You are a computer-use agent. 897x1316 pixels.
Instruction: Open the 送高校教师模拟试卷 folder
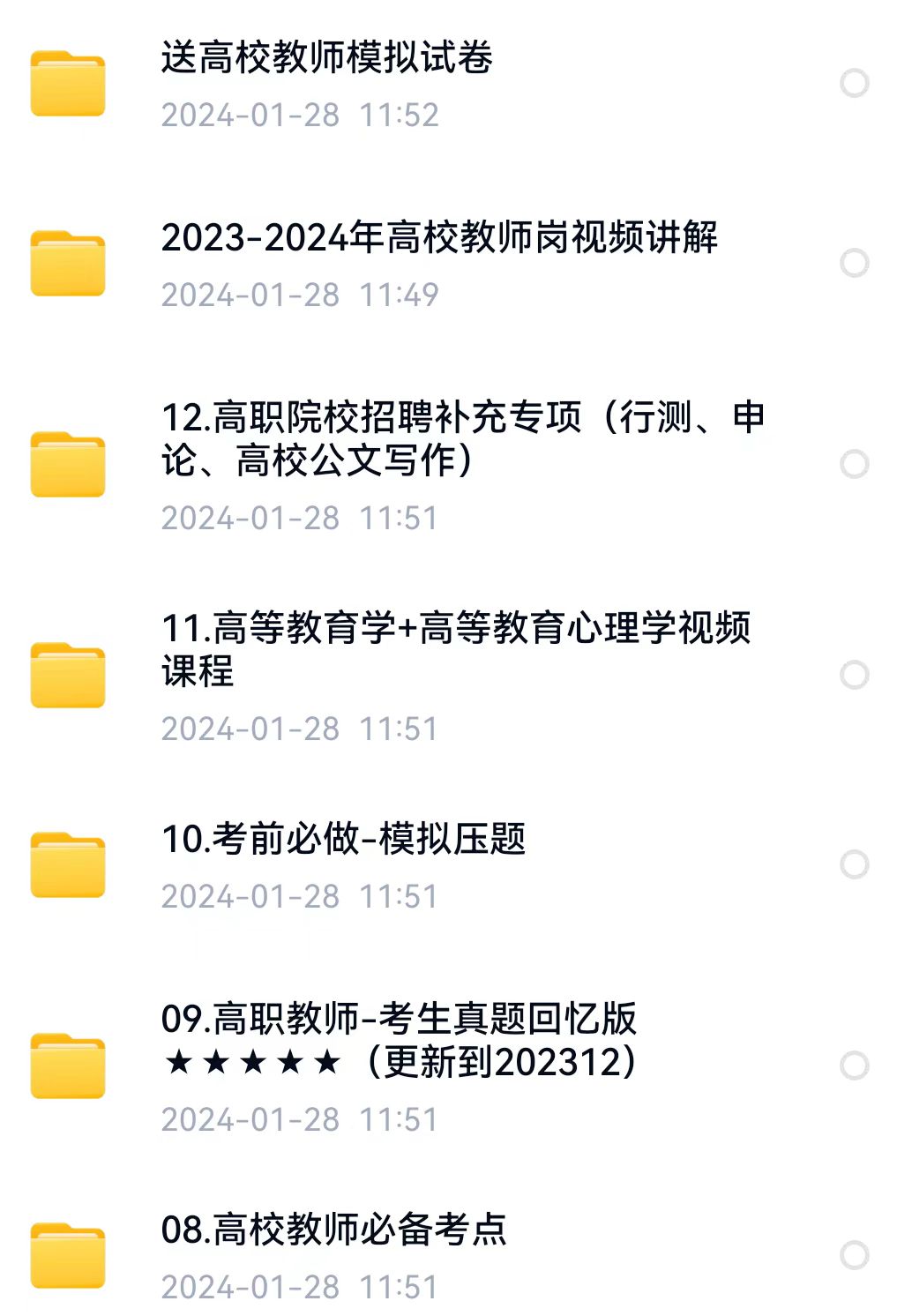pyautogui.click(x=326, y=58)
